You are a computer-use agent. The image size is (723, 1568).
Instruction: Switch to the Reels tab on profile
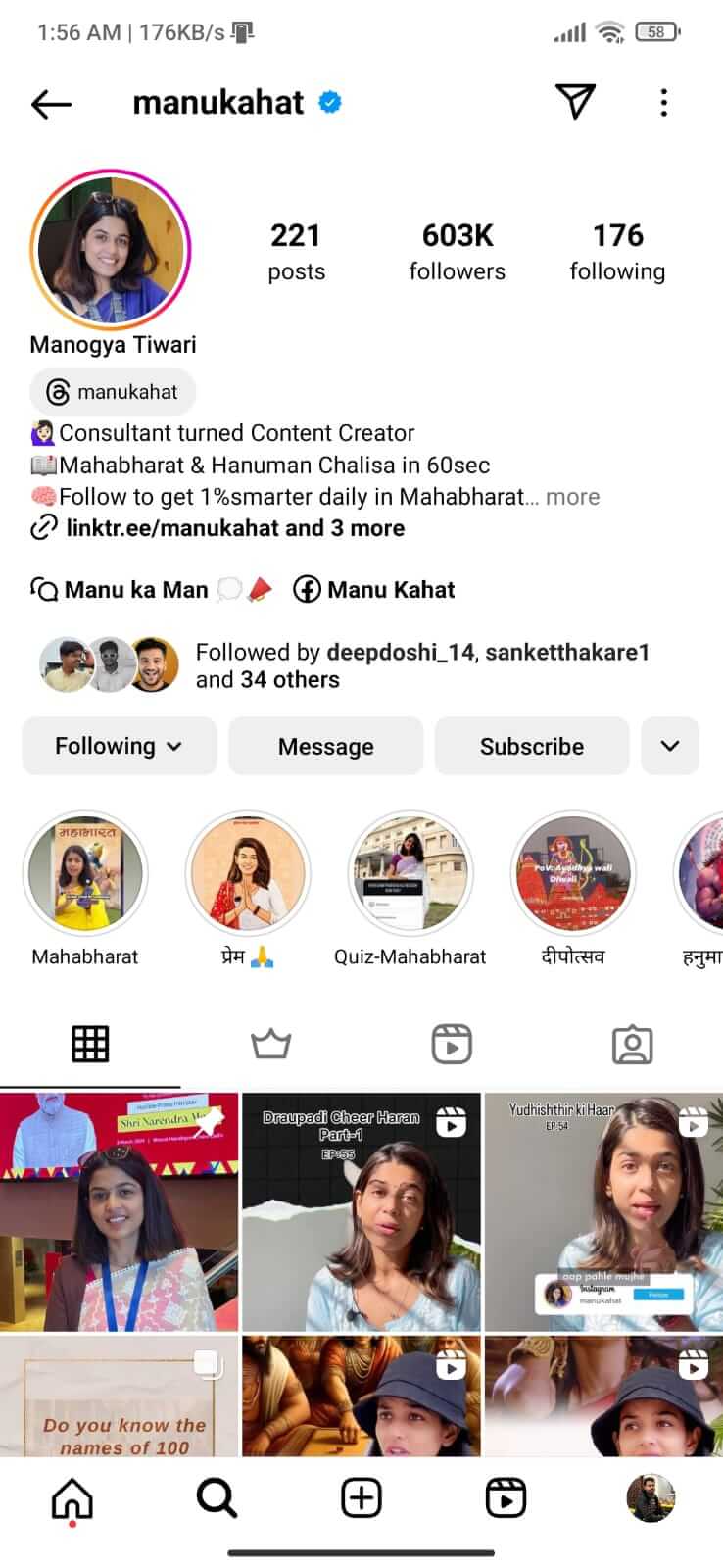[452, 1045]
